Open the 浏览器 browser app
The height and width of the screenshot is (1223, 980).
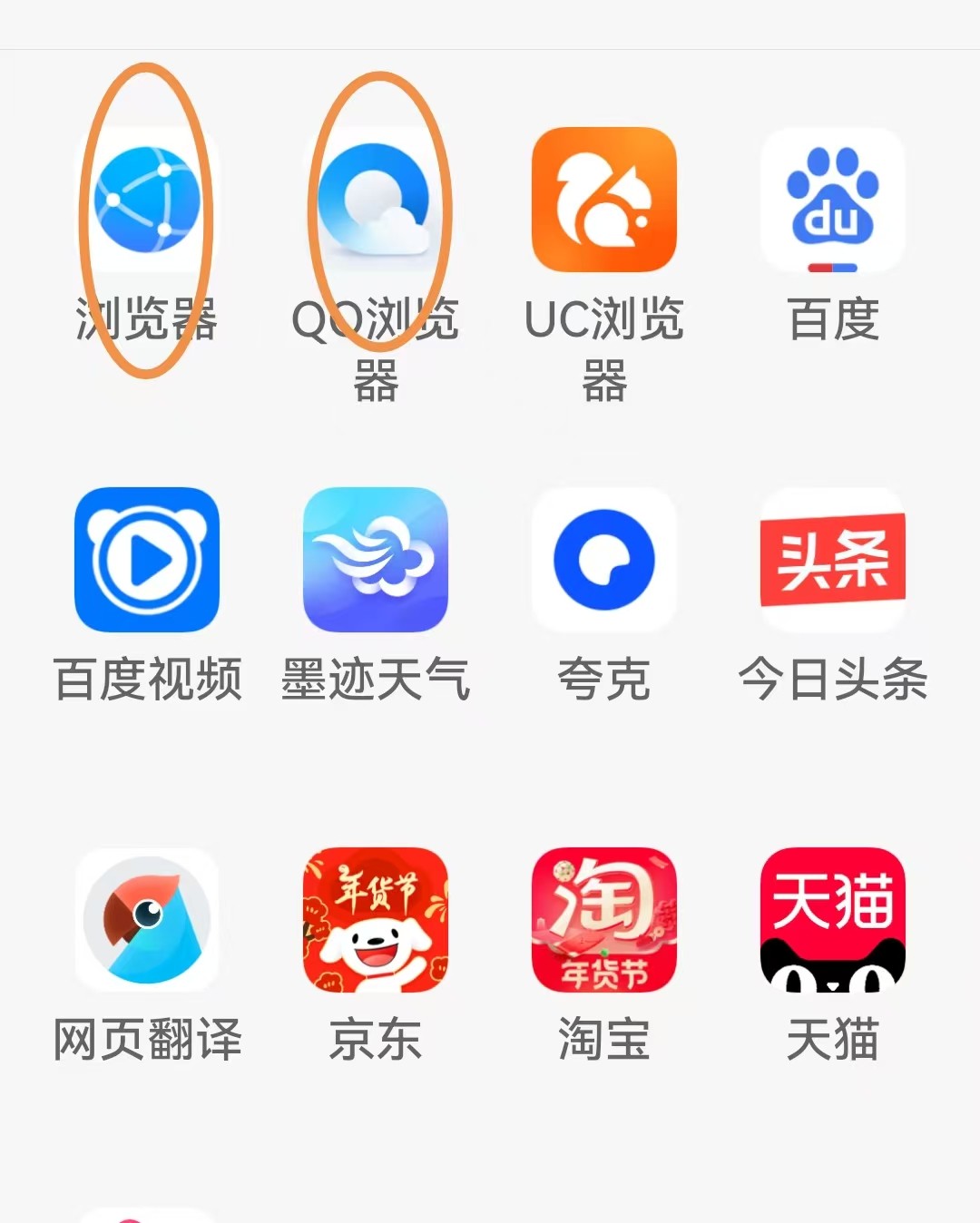pos(147,200)
